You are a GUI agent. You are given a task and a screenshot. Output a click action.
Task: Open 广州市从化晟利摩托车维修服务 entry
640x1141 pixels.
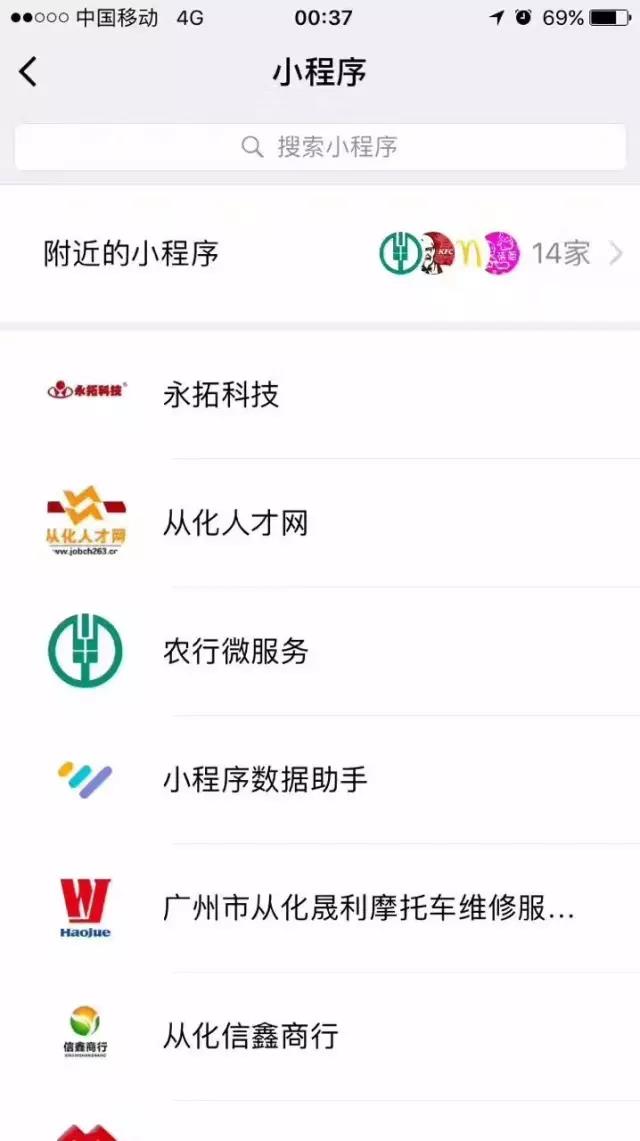coord(320,908)
